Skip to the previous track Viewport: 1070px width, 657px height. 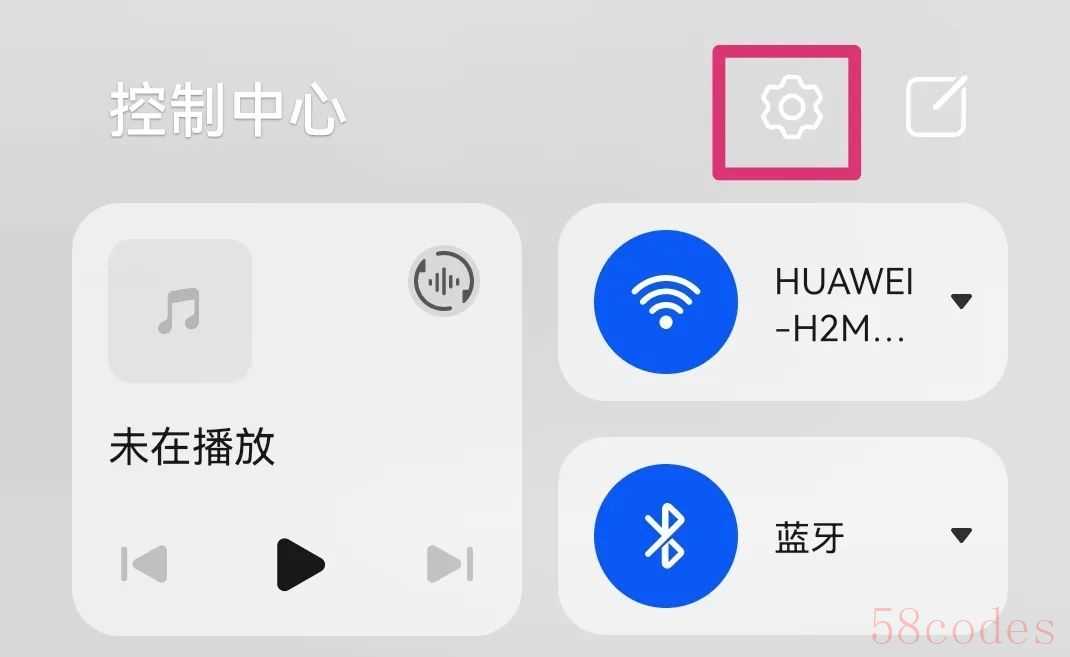tap(145, 564)
